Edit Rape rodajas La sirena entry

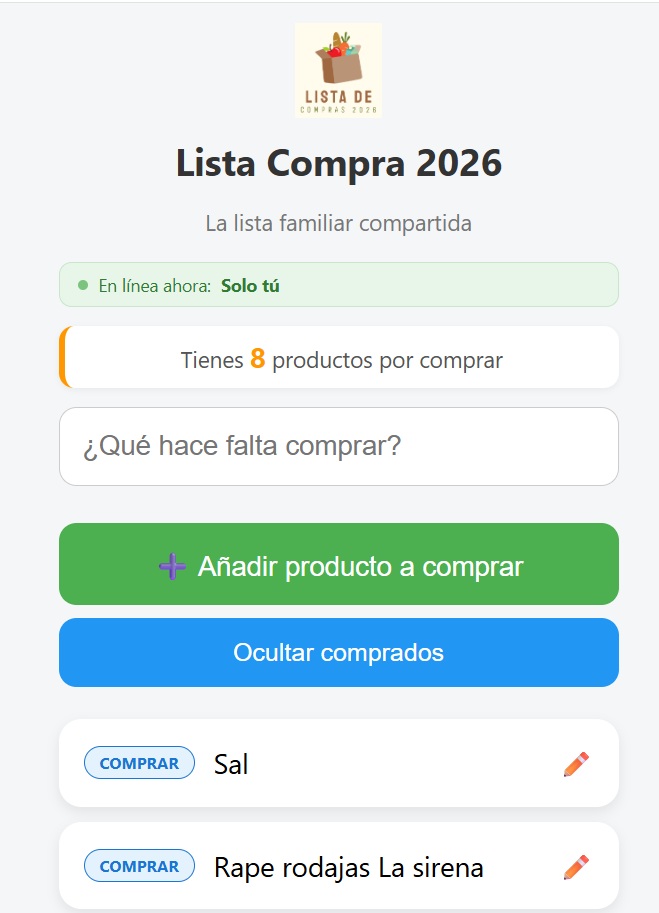(576, 867)
